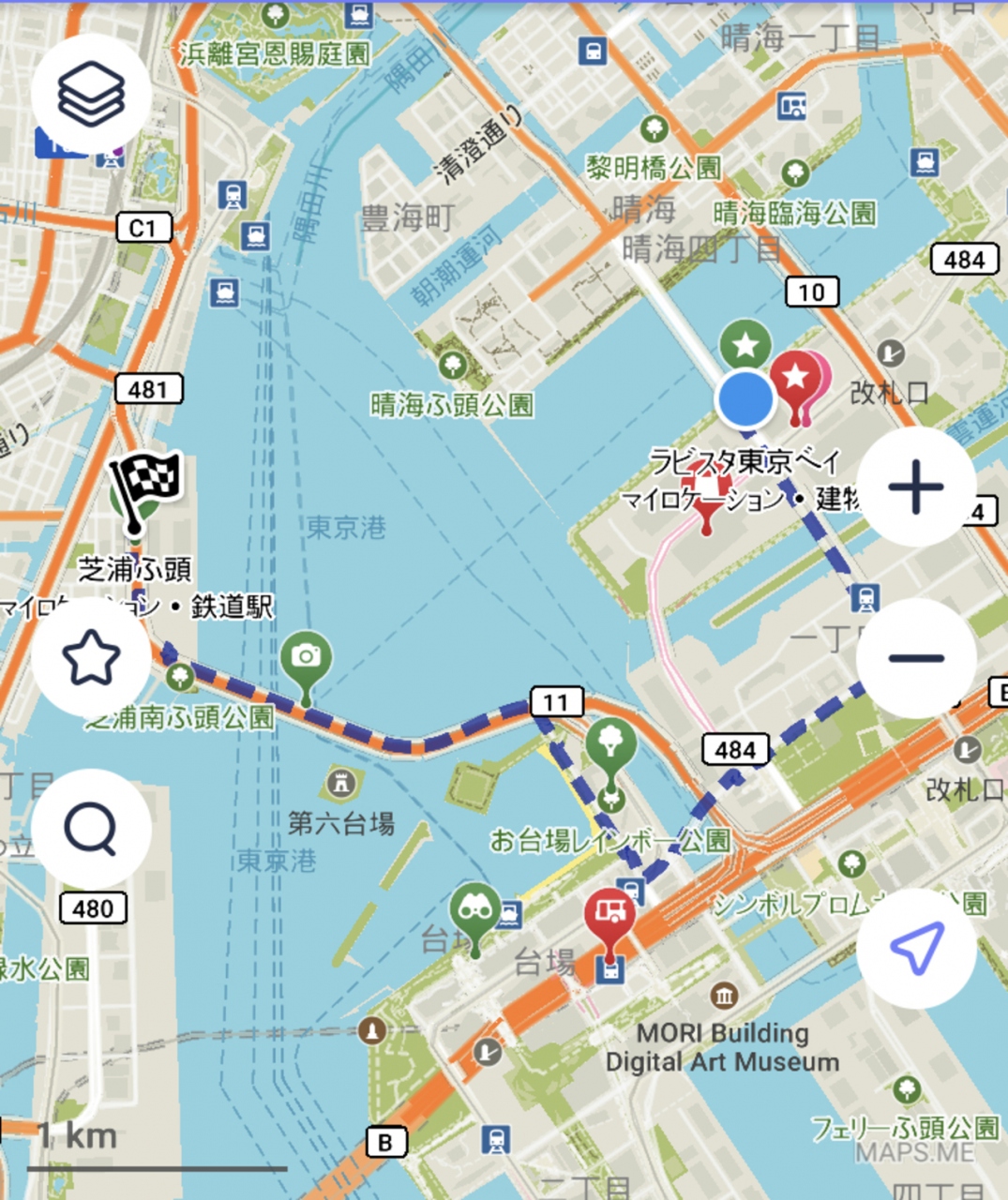Open bookmarks with the star button

click(x=91, y=658)
